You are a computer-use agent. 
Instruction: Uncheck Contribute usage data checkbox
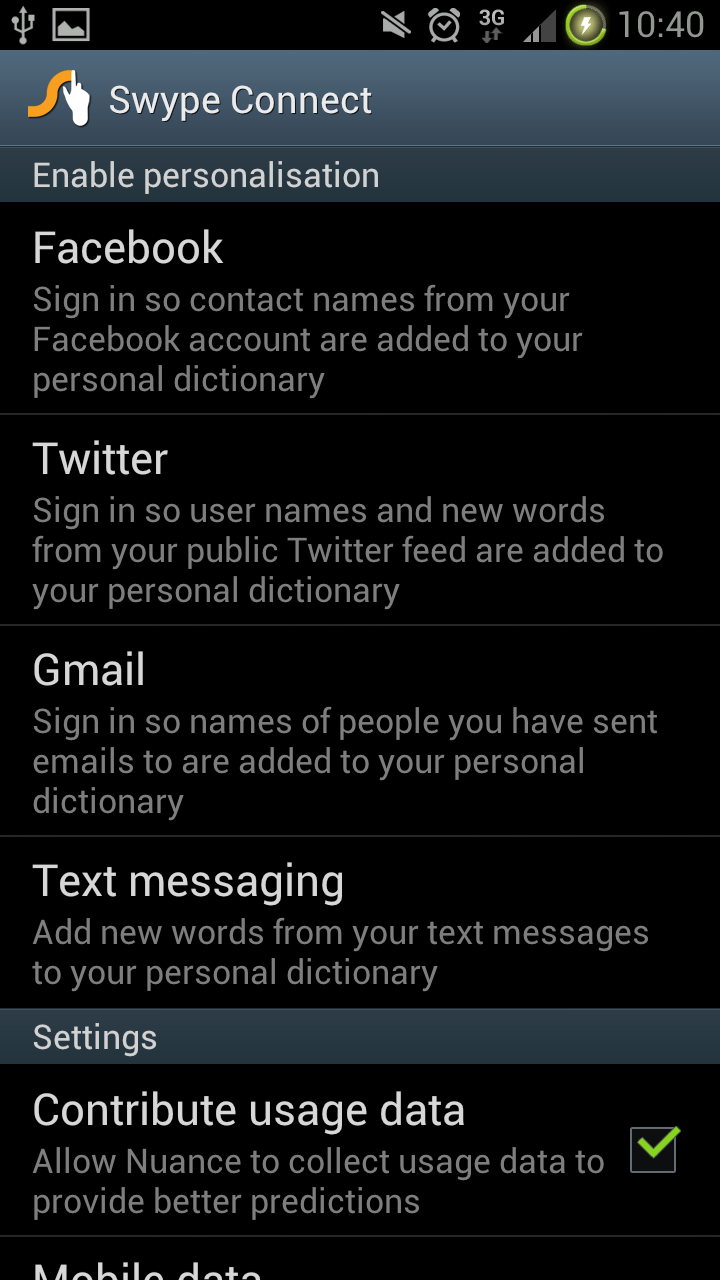point(654,1150)
